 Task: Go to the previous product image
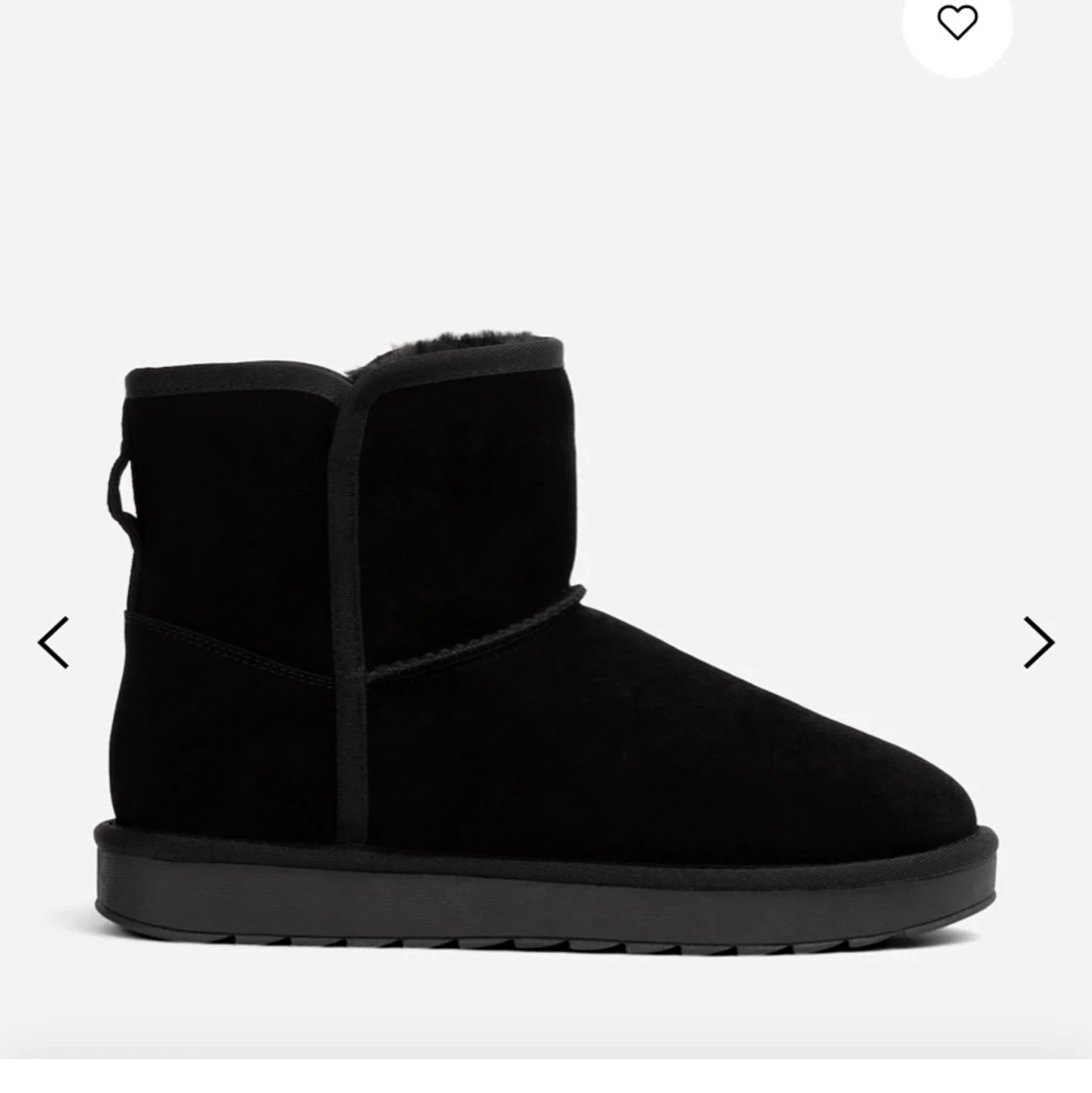point(53,642)
